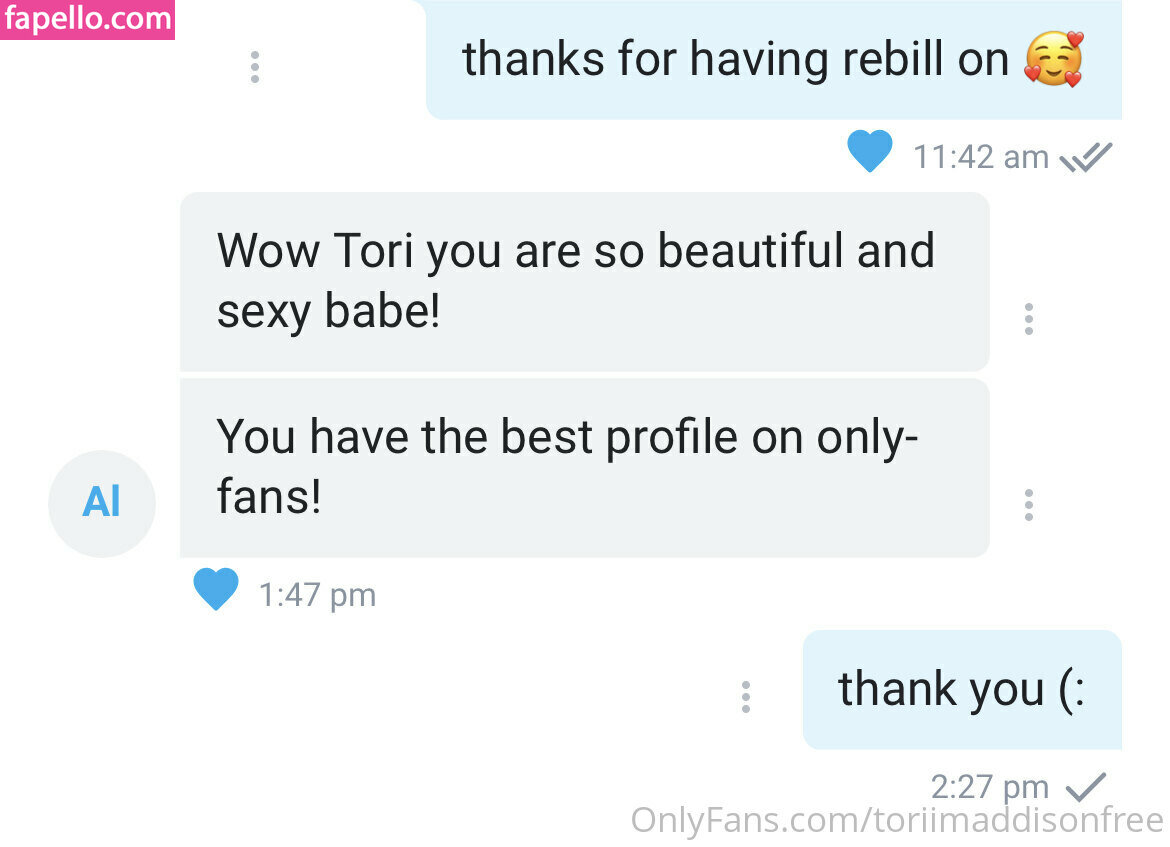Open options for the 'thanks for having rebill on' message

pyautogui.click(x=255, y=66)
